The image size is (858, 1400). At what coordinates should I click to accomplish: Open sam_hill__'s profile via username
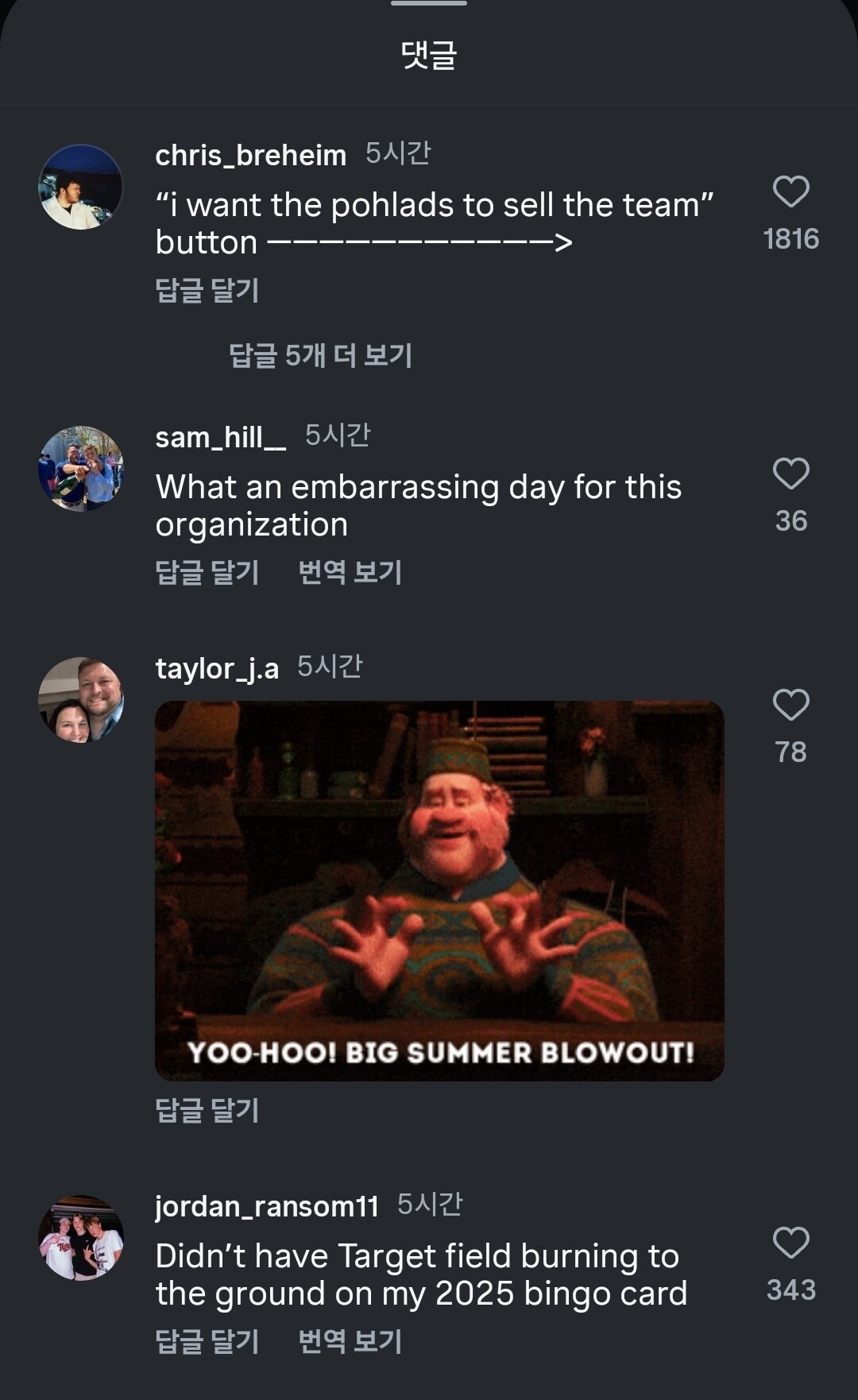(x=221, y=437)
